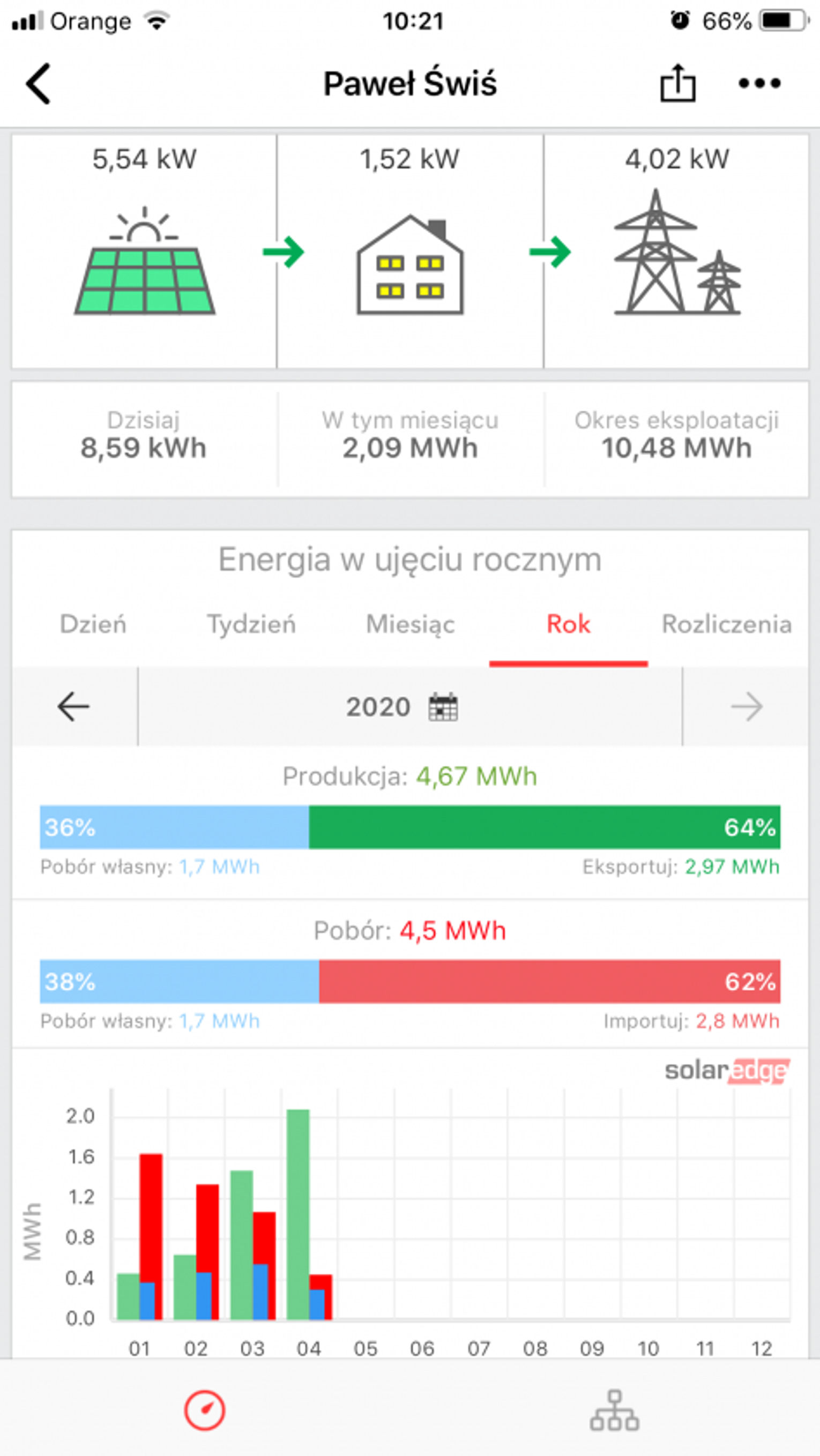Go to the previous year
Viewport: 820px width, 1456px height.
click(x=74, y=706)
